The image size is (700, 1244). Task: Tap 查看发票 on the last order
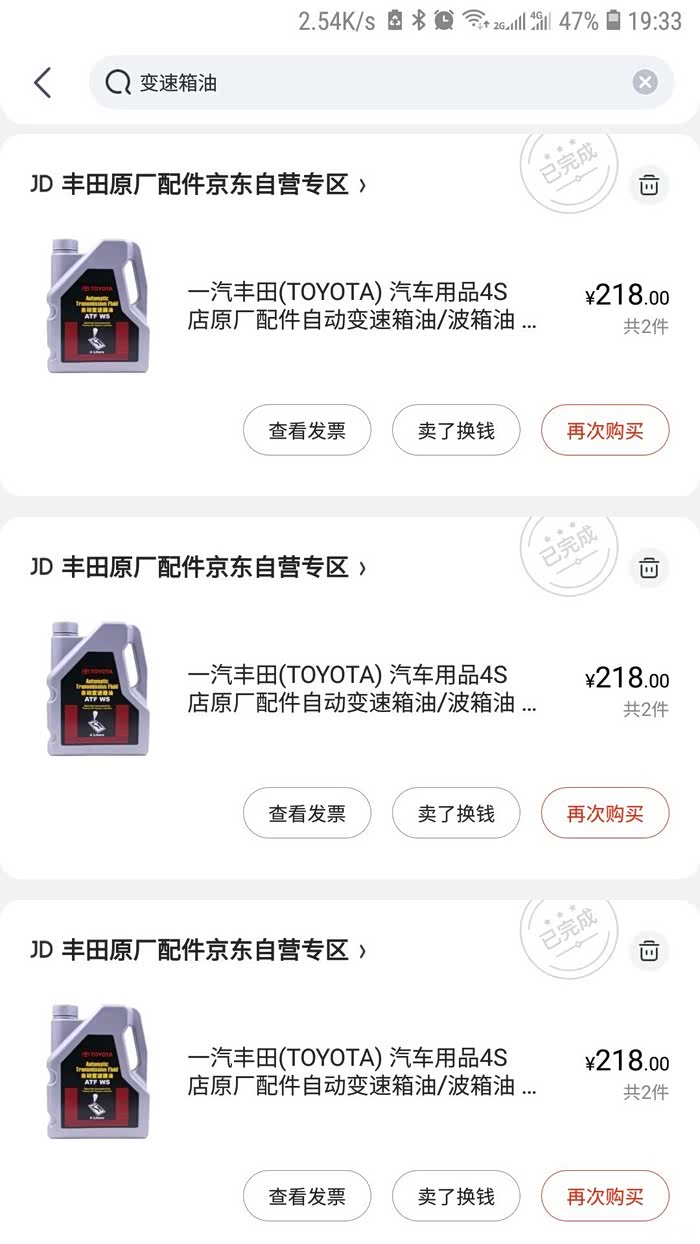(x=307, y=1196)
